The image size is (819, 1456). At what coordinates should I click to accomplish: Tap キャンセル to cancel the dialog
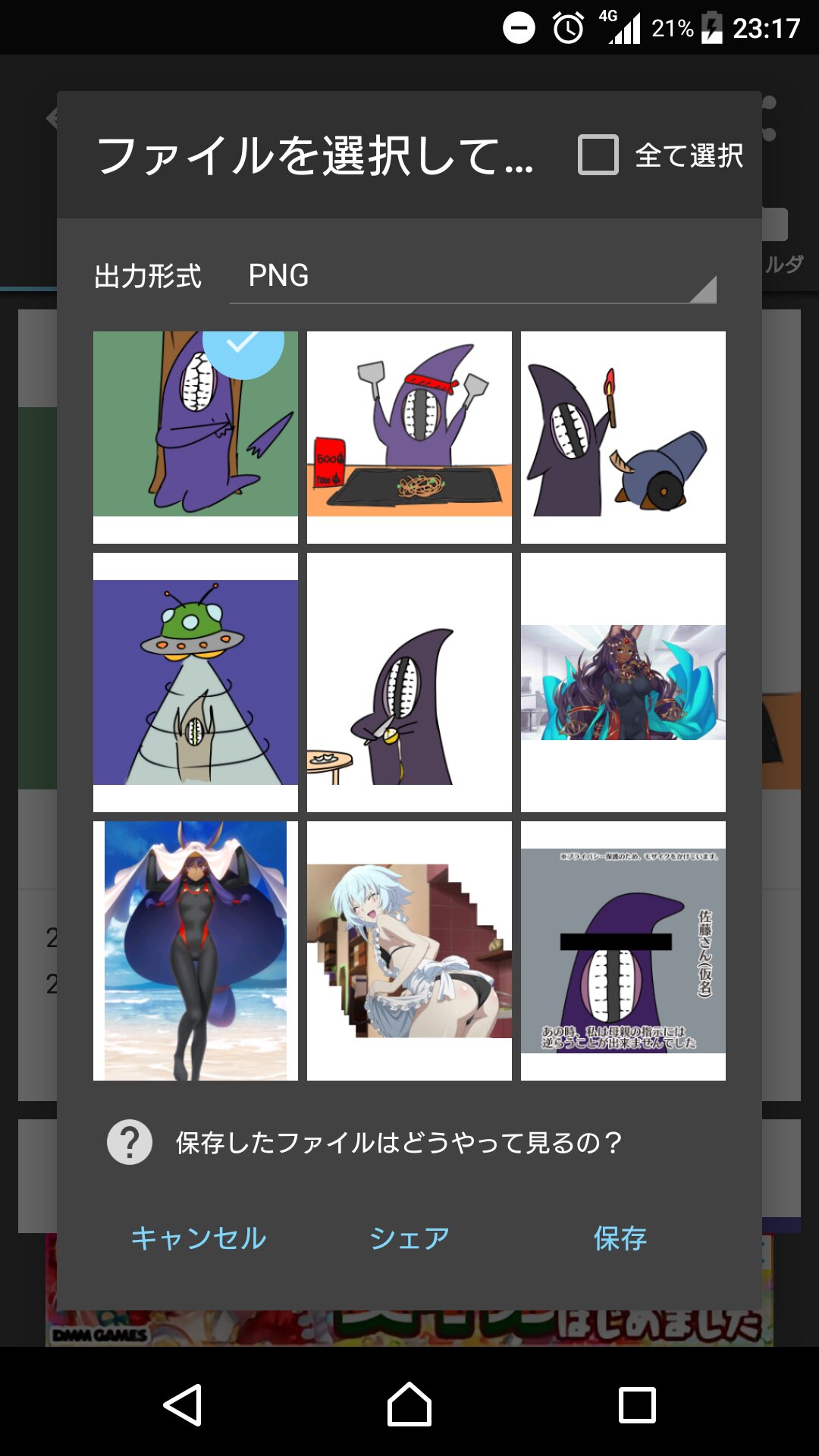199,1238
